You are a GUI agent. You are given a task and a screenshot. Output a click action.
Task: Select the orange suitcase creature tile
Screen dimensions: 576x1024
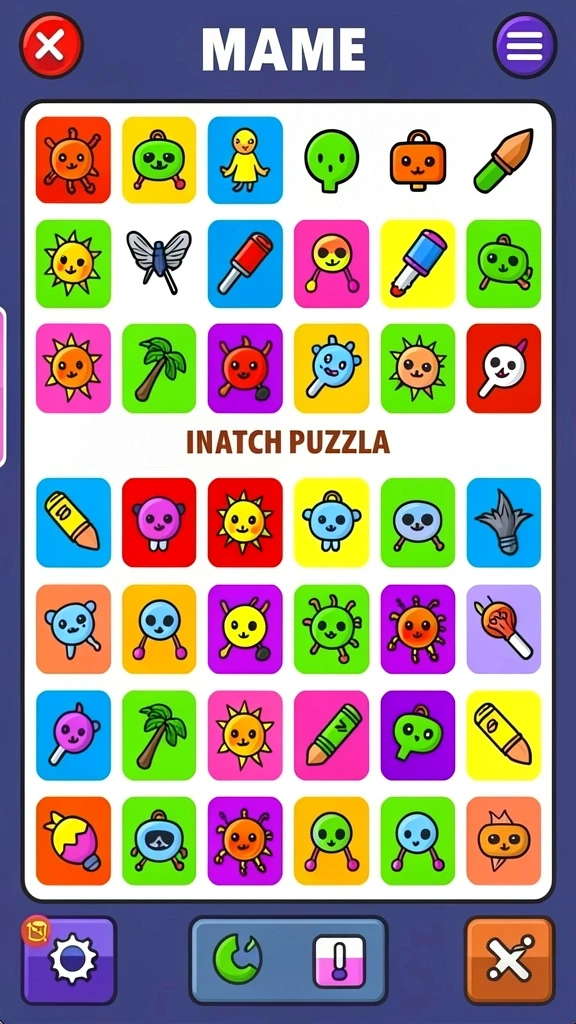tap(418, 160)
